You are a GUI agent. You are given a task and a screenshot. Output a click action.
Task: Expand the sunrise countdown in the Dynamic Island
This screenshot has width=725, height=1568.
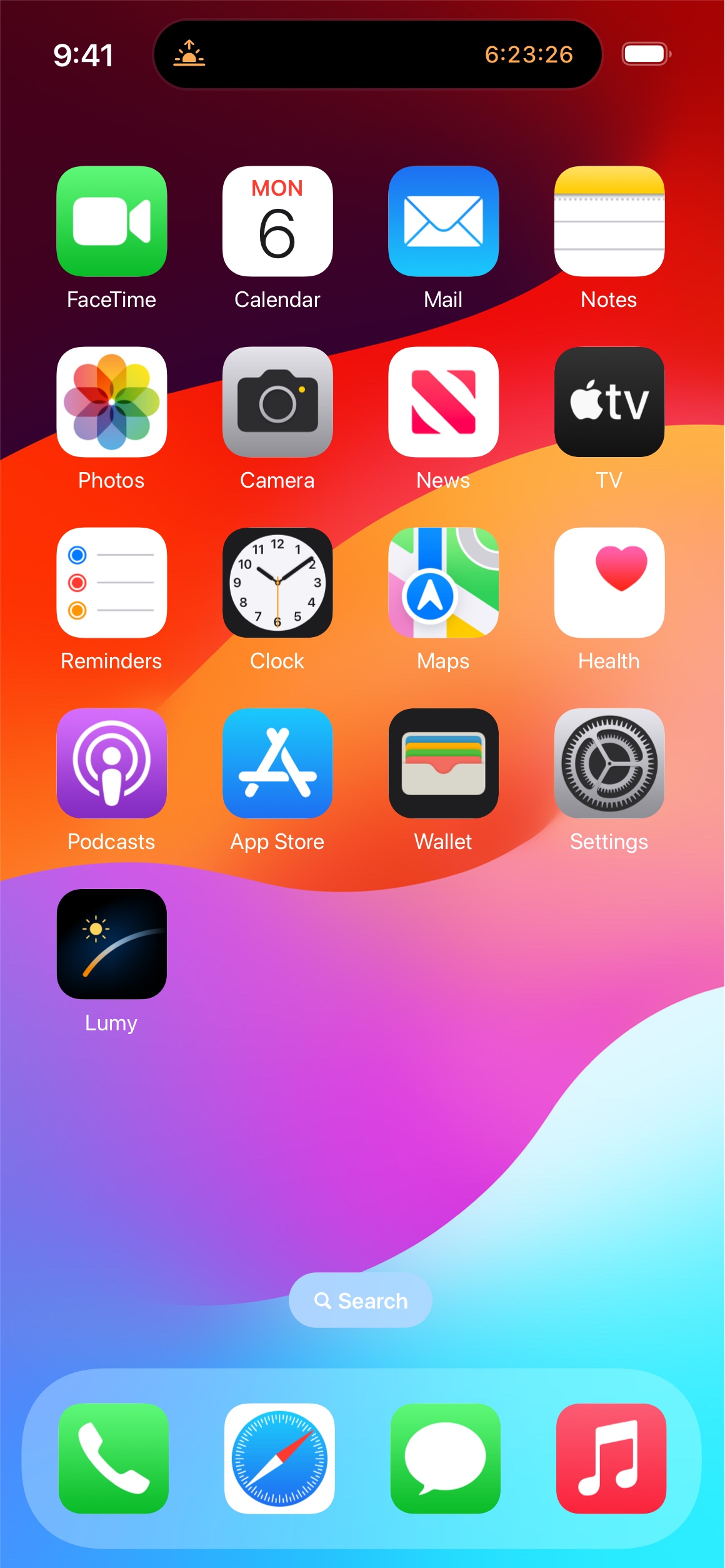click(x=377, y=54)
